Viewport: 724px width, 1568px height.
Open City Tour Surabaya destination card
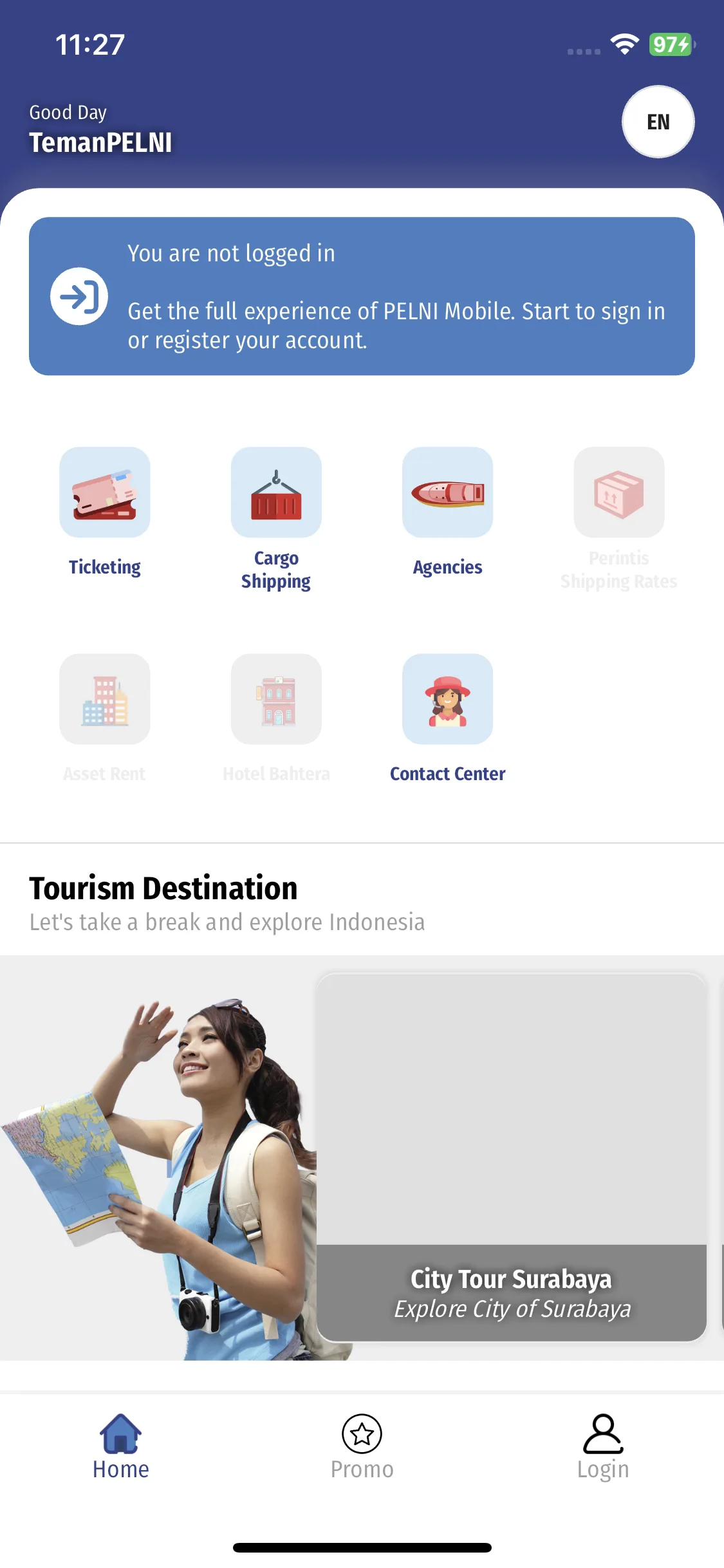point(512,1157)
